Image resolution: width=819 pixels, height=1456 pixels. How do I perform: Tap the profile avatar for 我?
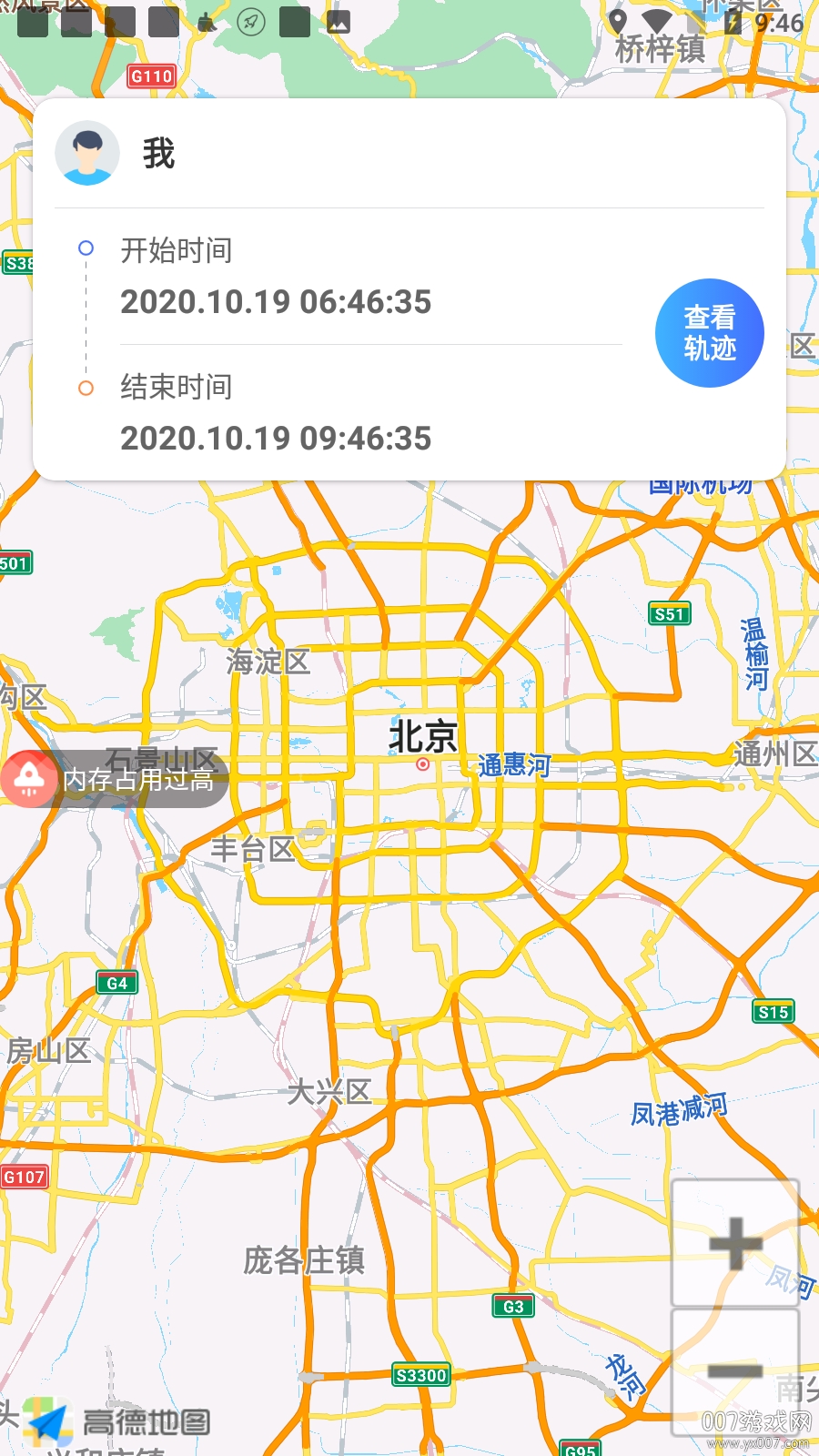click(87, 154)
